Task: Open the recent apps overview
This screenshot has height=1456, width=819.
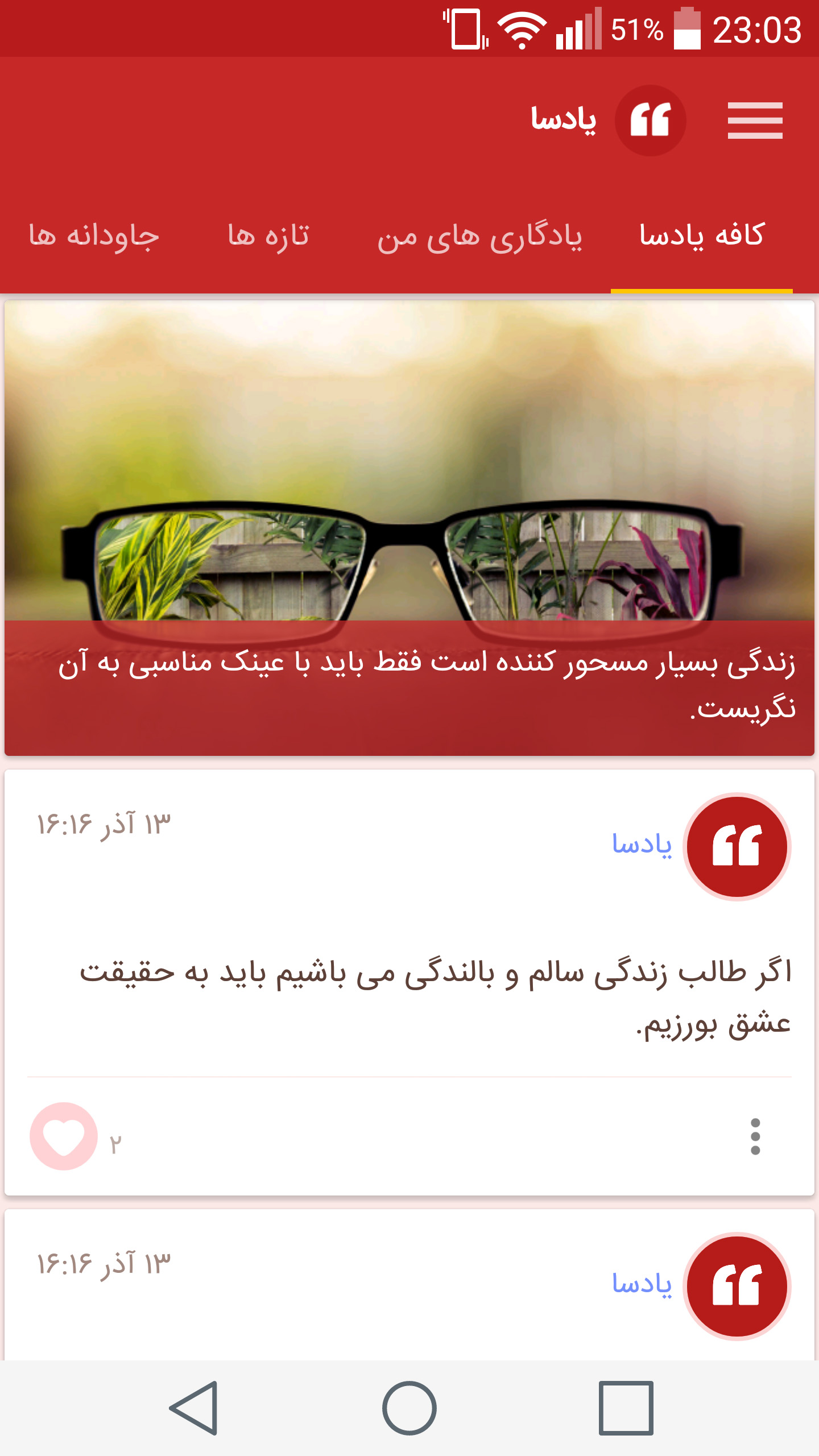Action: [x=626, y=1408]
